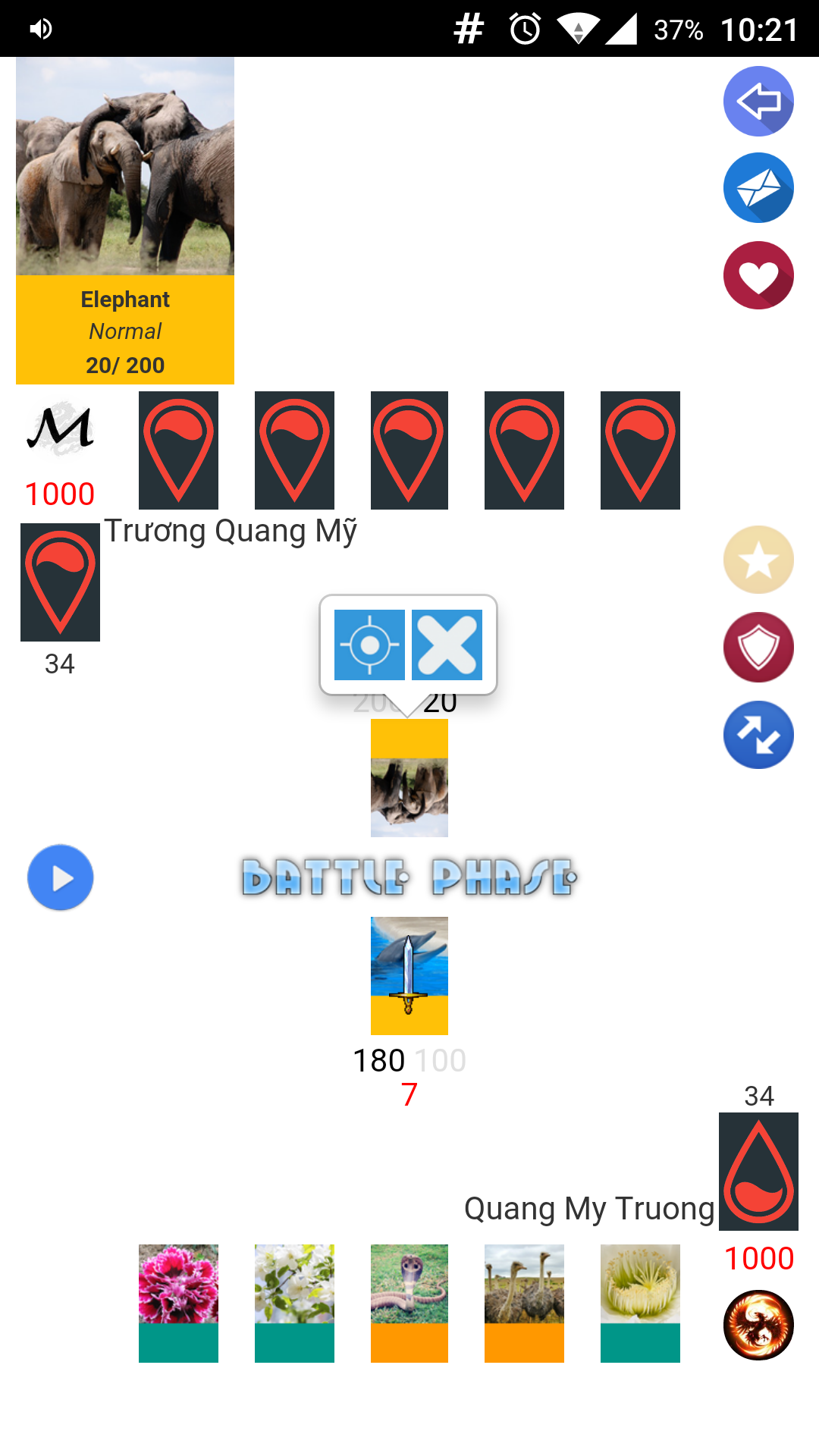Open the Elephant card preview

125,221
